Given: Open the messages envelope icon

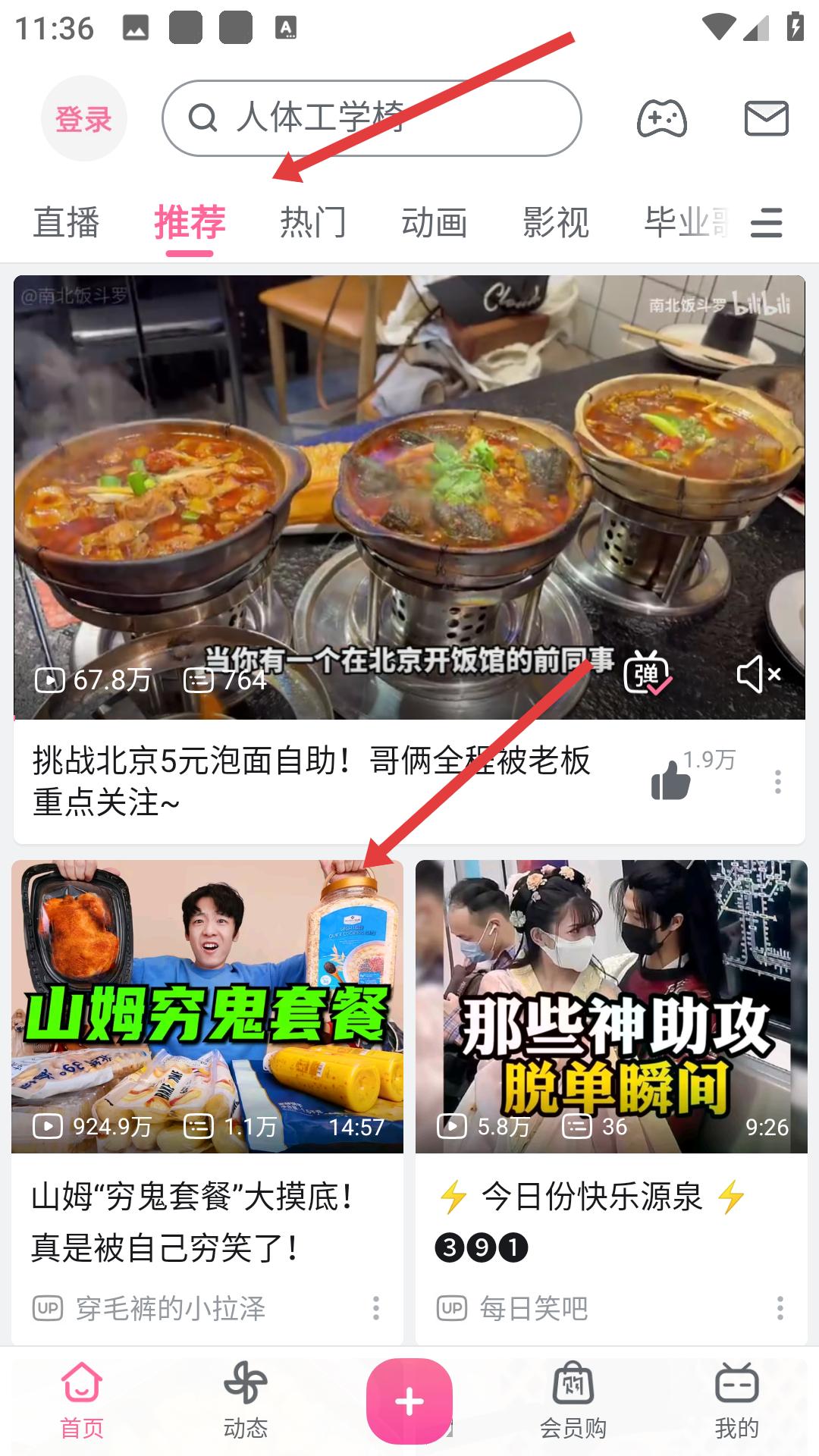Looking at the screenshot, I should [766, 118].
